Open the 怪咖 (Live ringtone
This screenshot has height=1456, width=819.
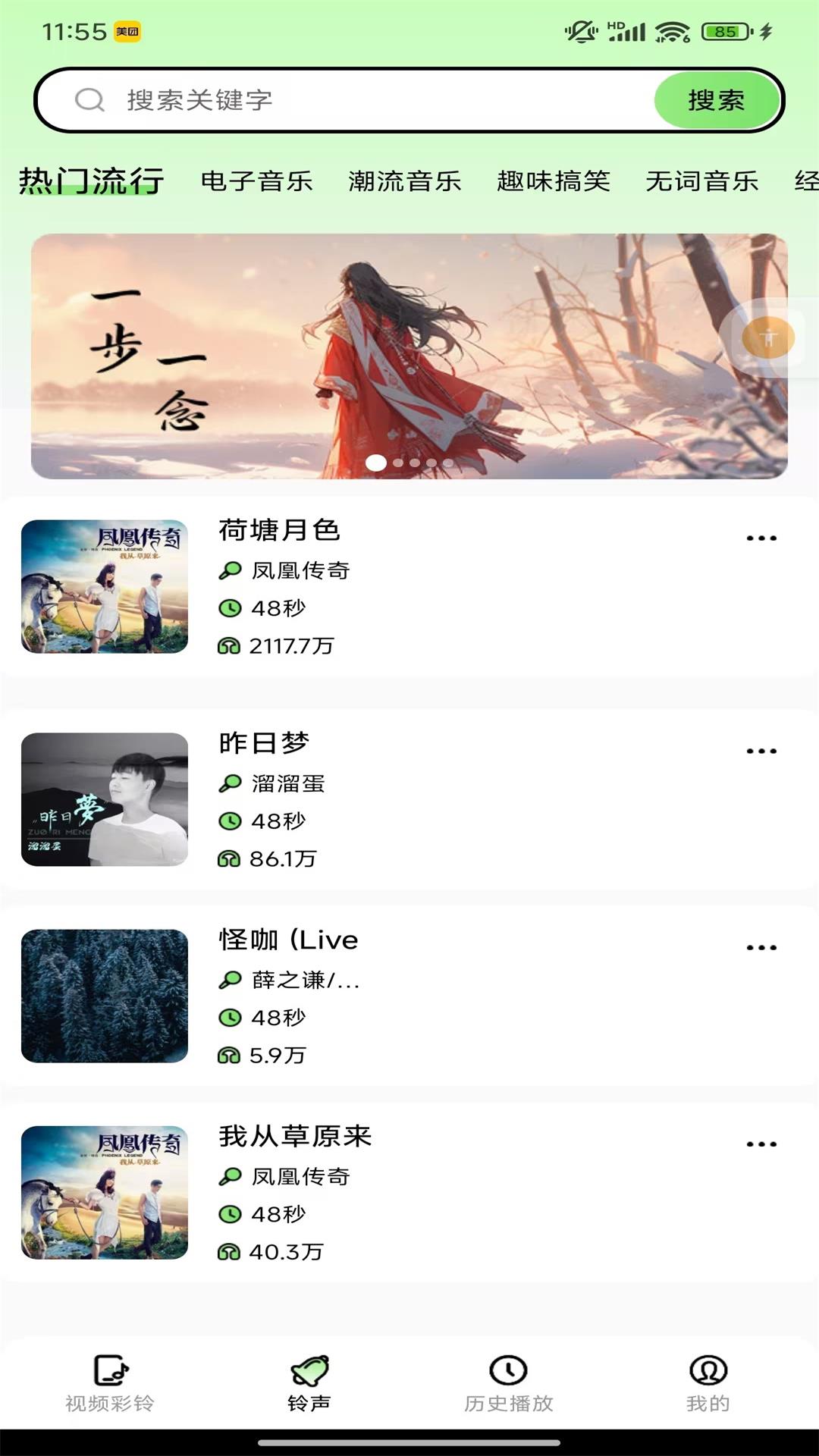(409, 996)
